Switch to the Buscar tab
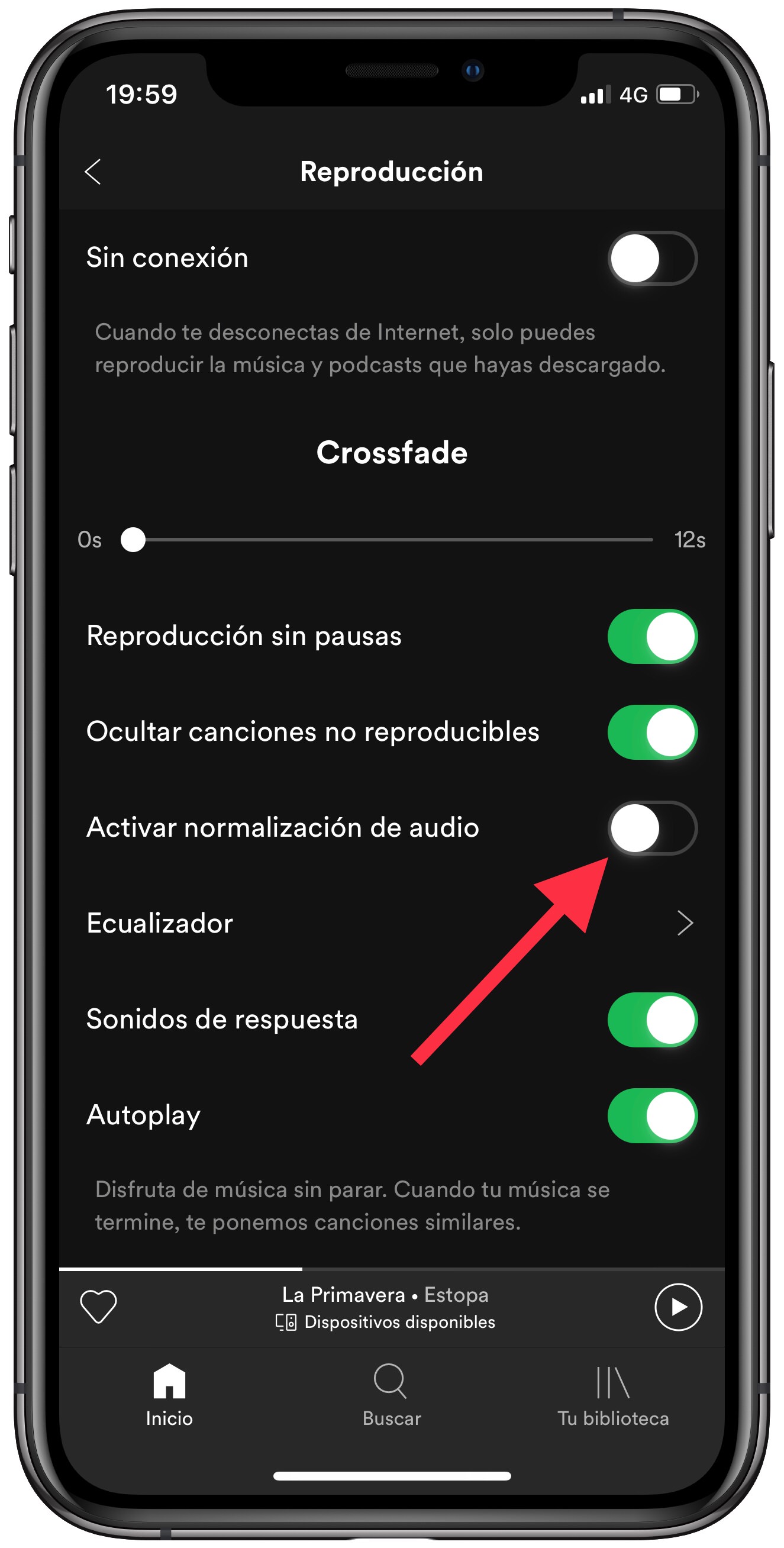 tap(391, 1395)
